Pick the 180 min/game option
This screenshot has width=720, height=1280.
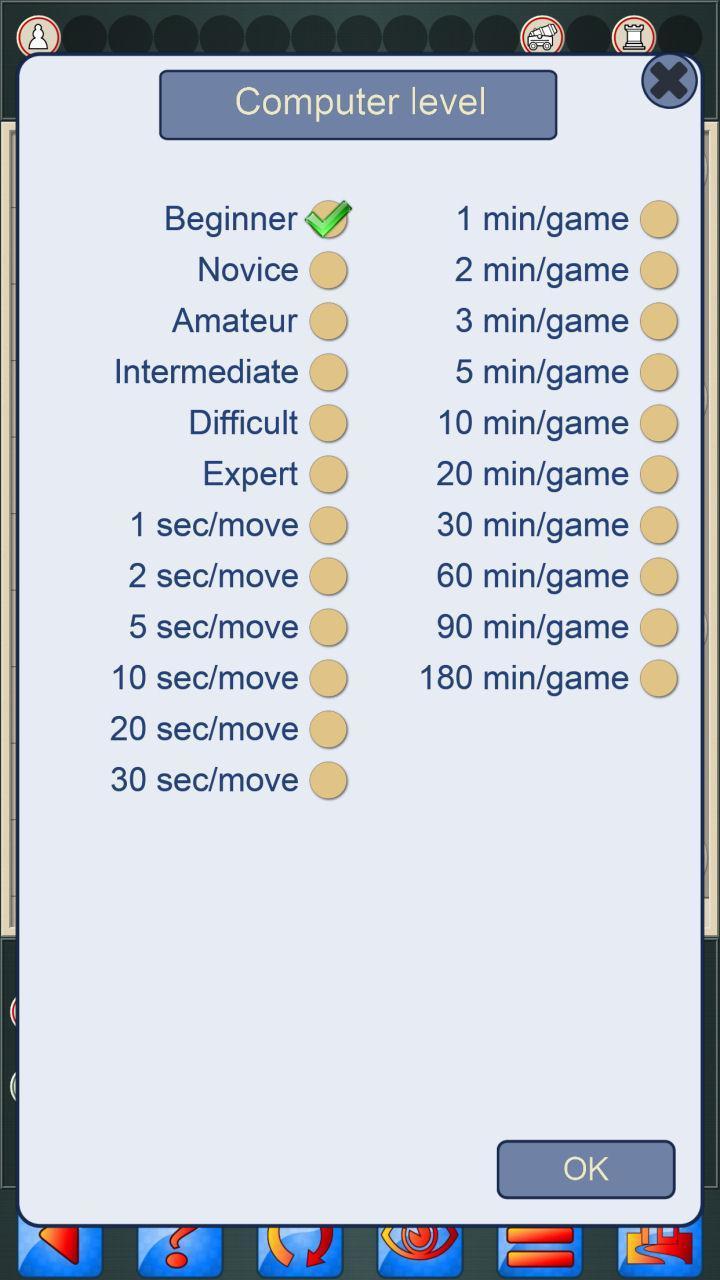657,677
